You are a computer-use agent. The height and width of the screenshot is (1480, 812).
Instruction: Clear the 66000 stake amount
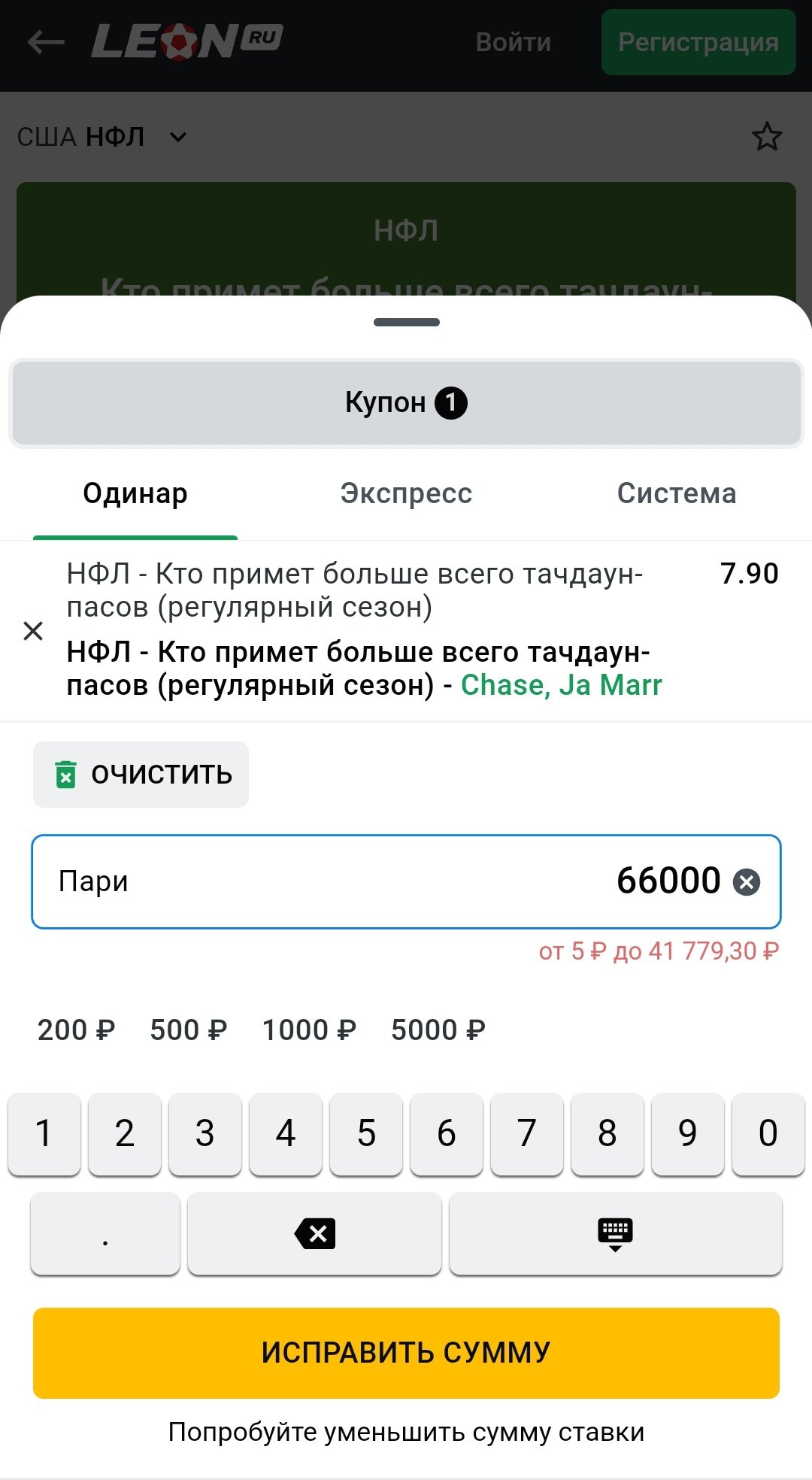(x=747, y=882)
